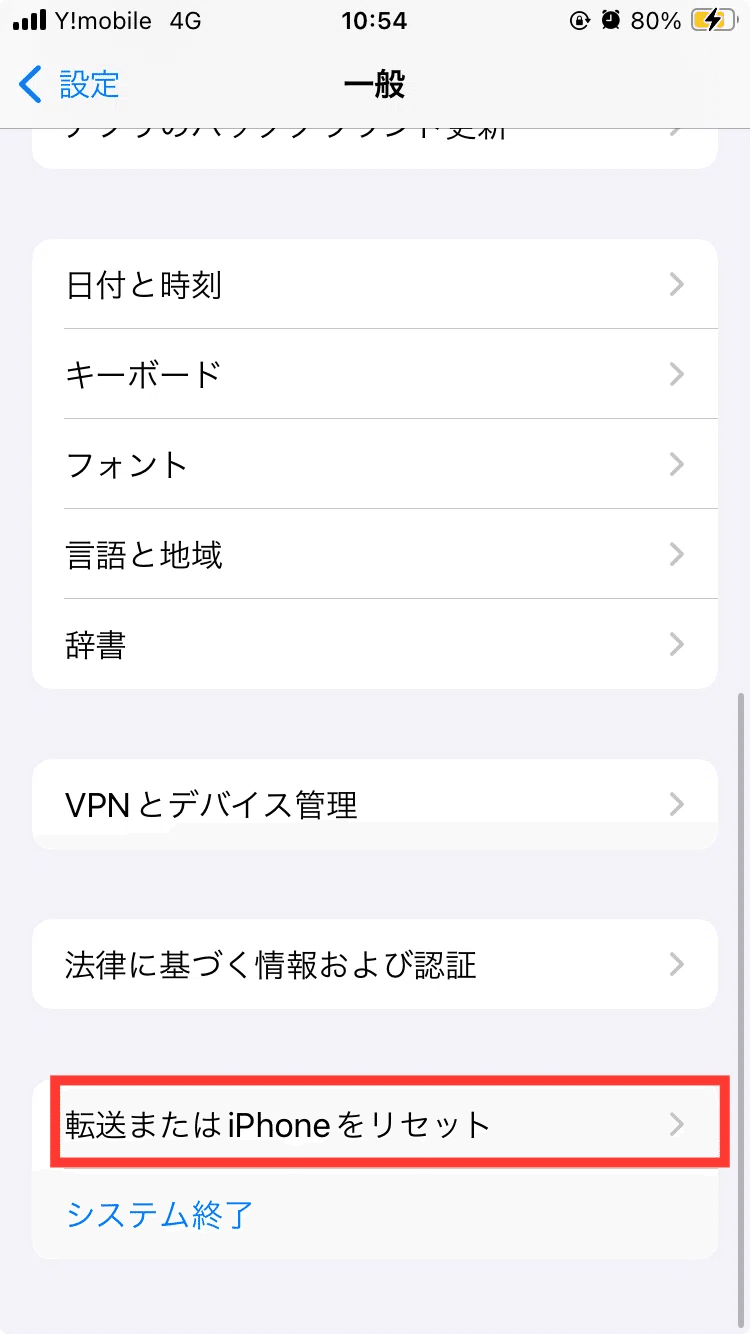The height and width of the screenshot is (1334, 750).
Task: Open 転送またはiPhoneをリセット
Action: point(375,1124)
